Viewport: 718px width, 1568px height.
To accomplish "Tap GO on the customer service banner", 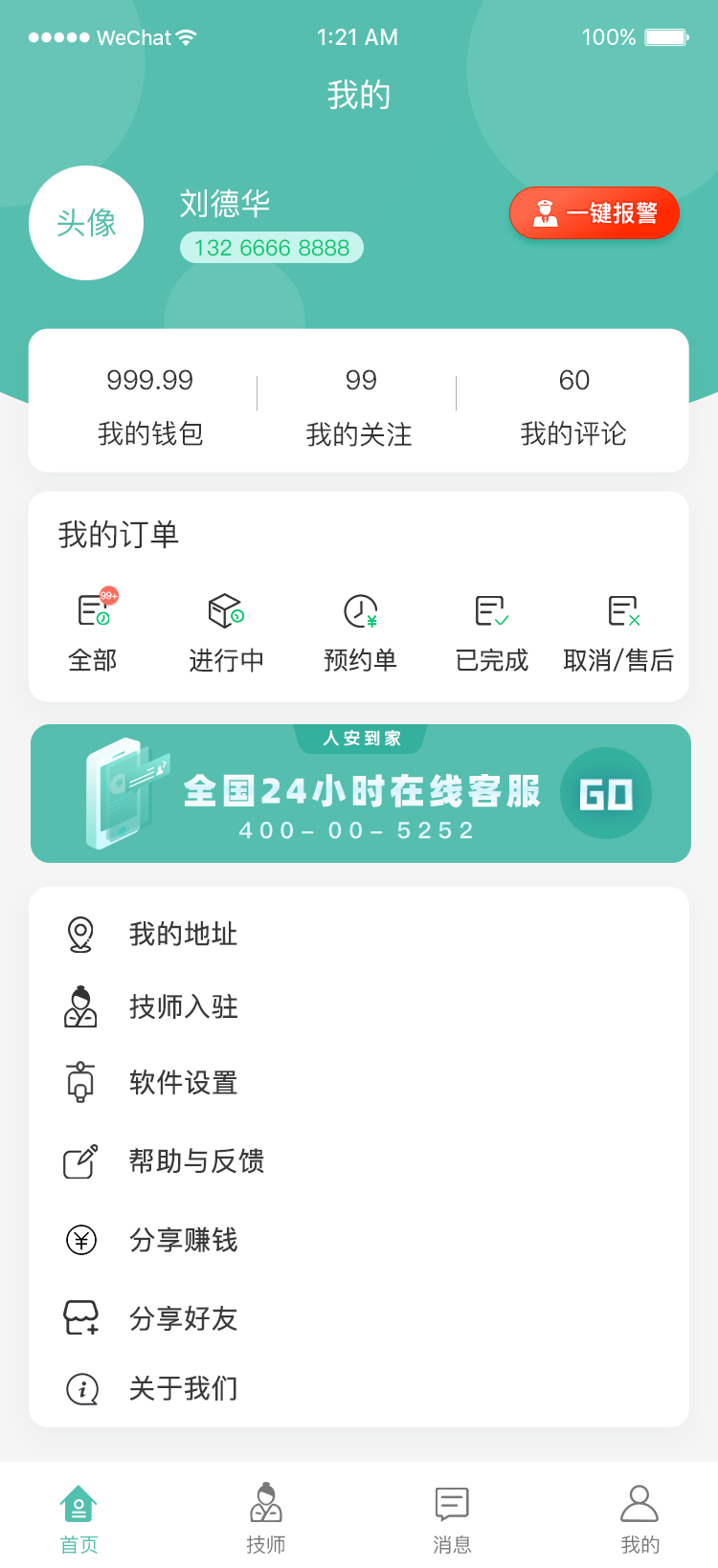I will click(x=605, y=794).
